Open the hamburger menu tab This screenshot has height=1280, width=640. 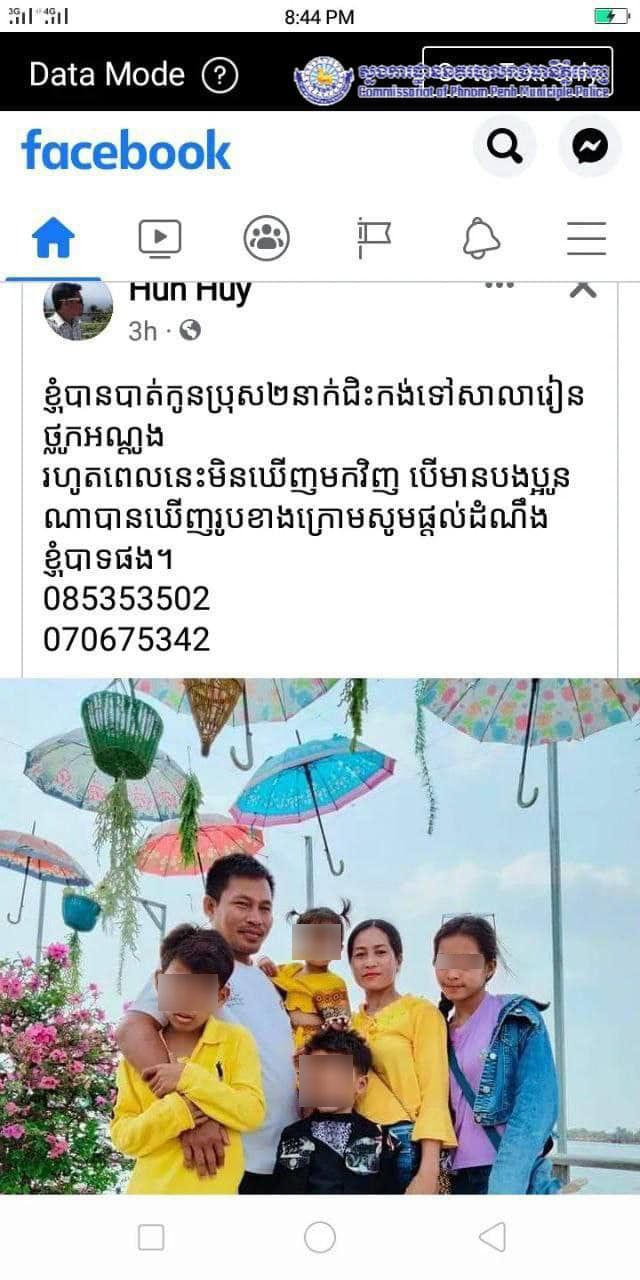587,238
